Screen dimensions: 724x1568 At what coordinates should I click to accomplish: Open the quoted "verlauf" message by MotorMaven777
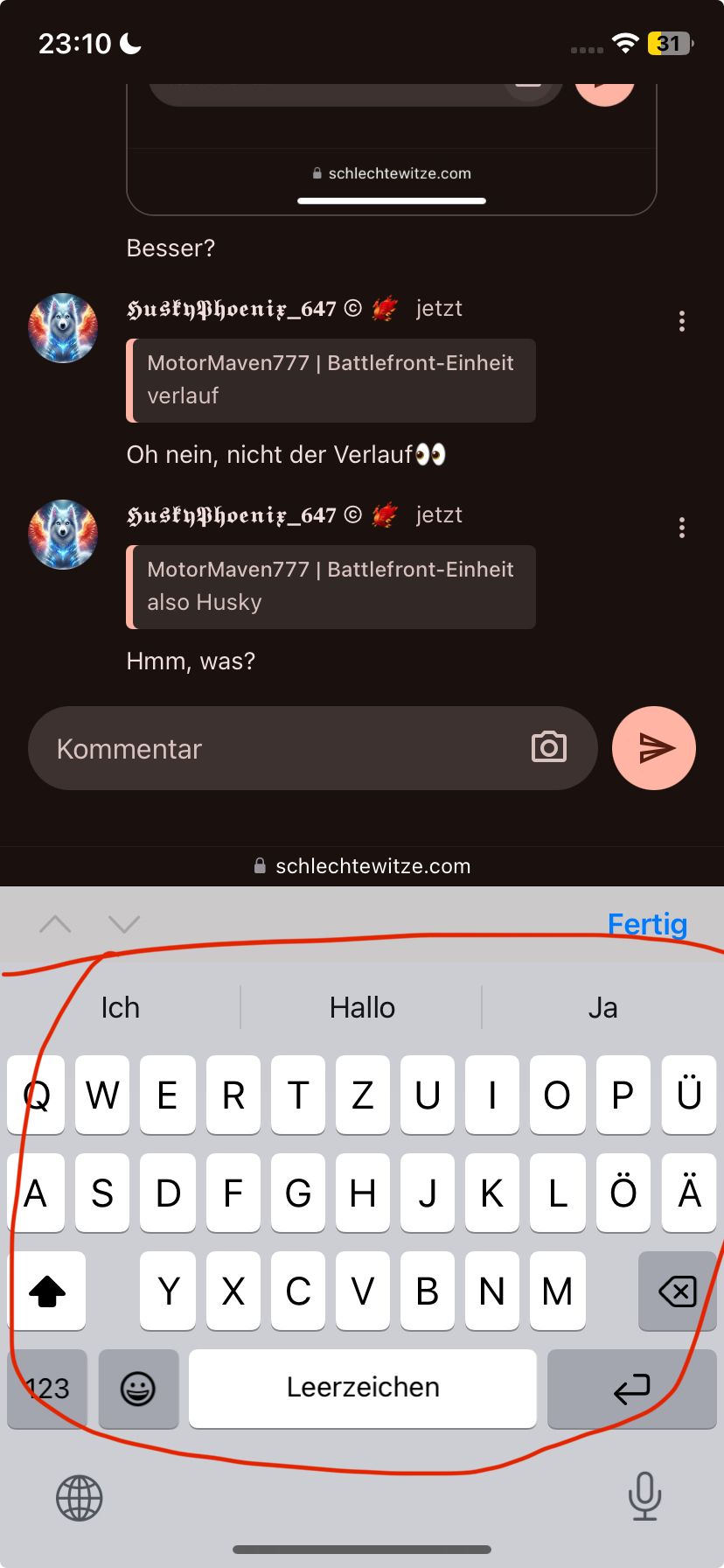pos(331,381)
